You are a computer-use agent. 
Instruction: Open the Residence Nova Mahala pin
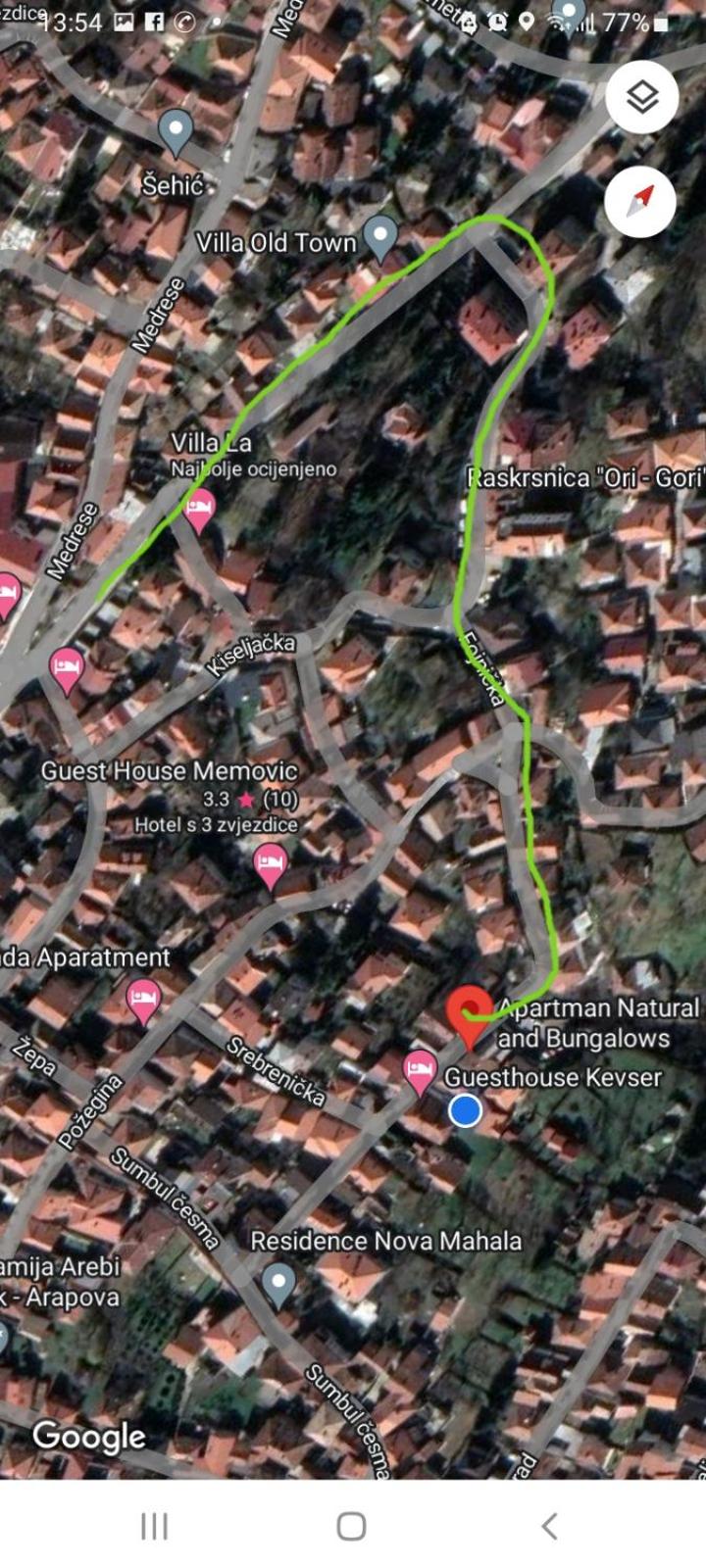278,1285
